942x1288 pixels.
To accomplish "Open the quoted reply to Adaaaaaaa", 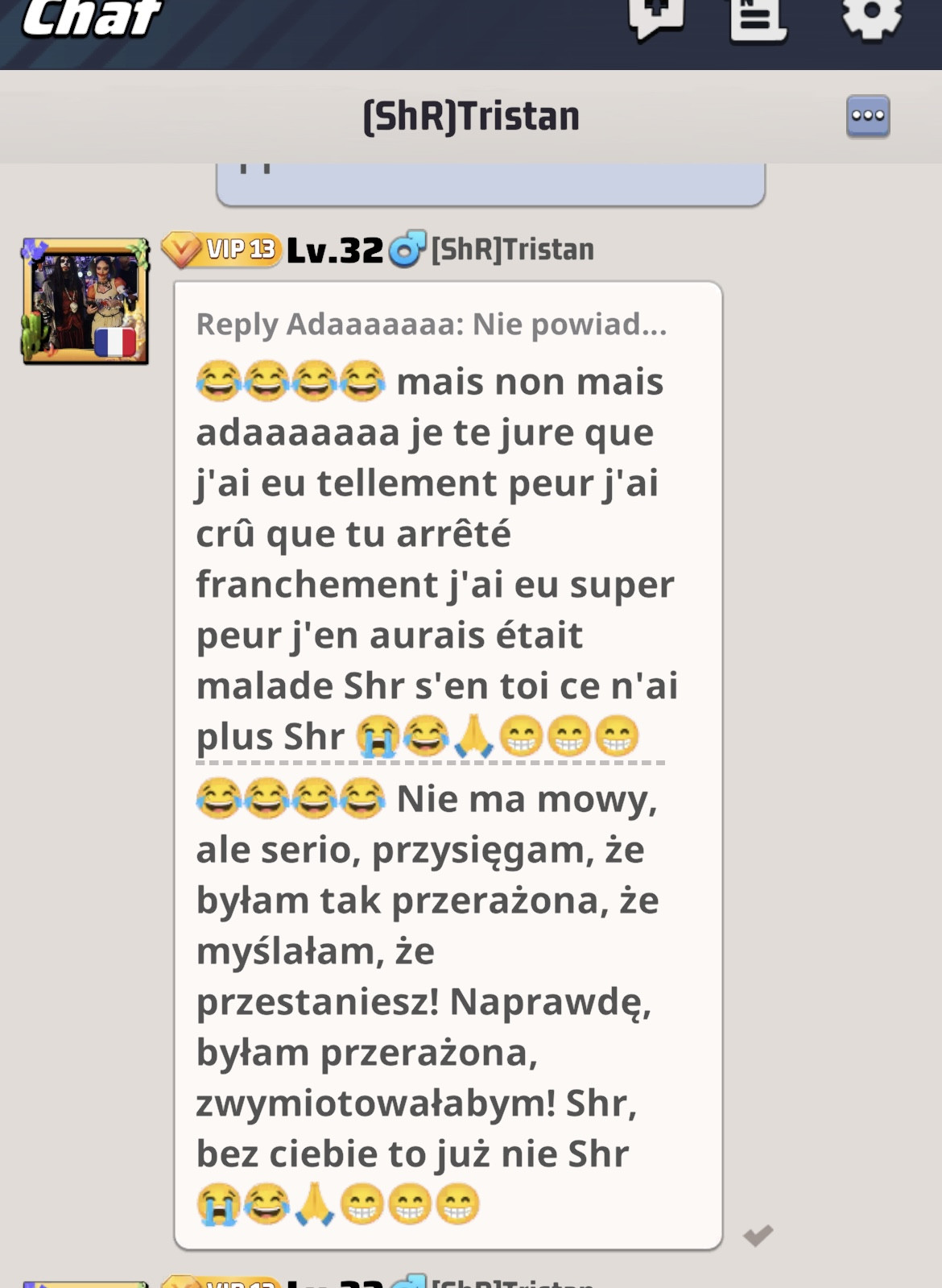I will tap(432, 324).
